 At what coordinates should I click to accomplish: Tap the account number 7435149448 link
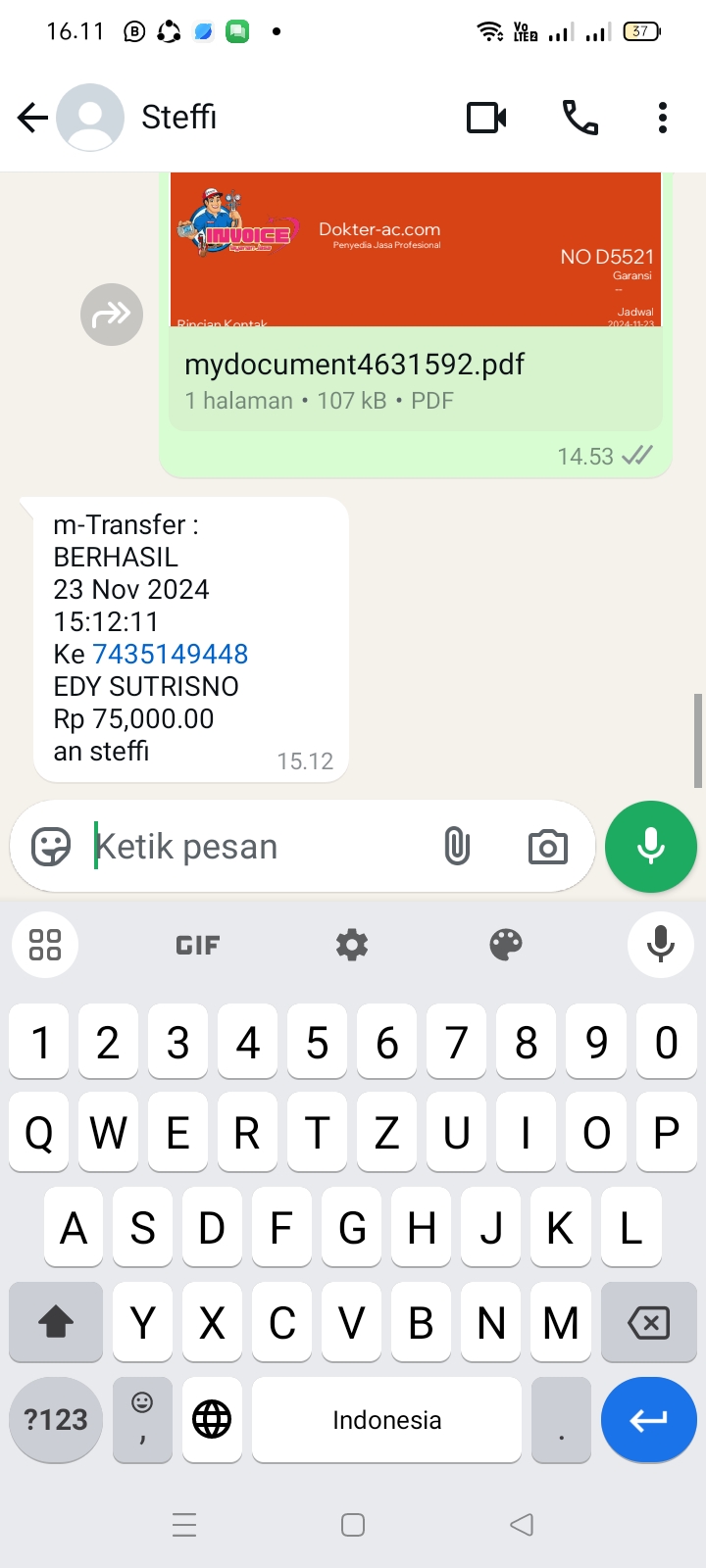(x=170, y=654)
